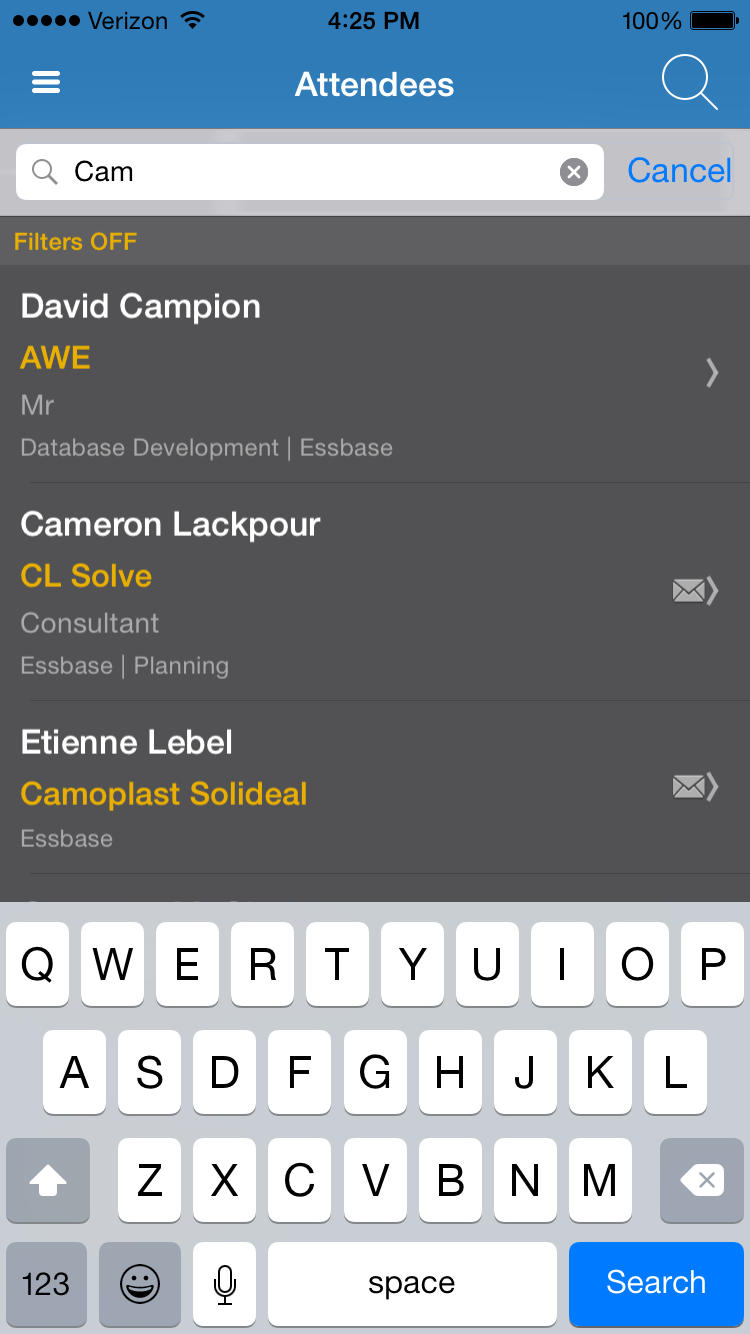Tap the keyboard backspace key
Viewport: 750px width, 1334px height.
(x=701, y=1181)
